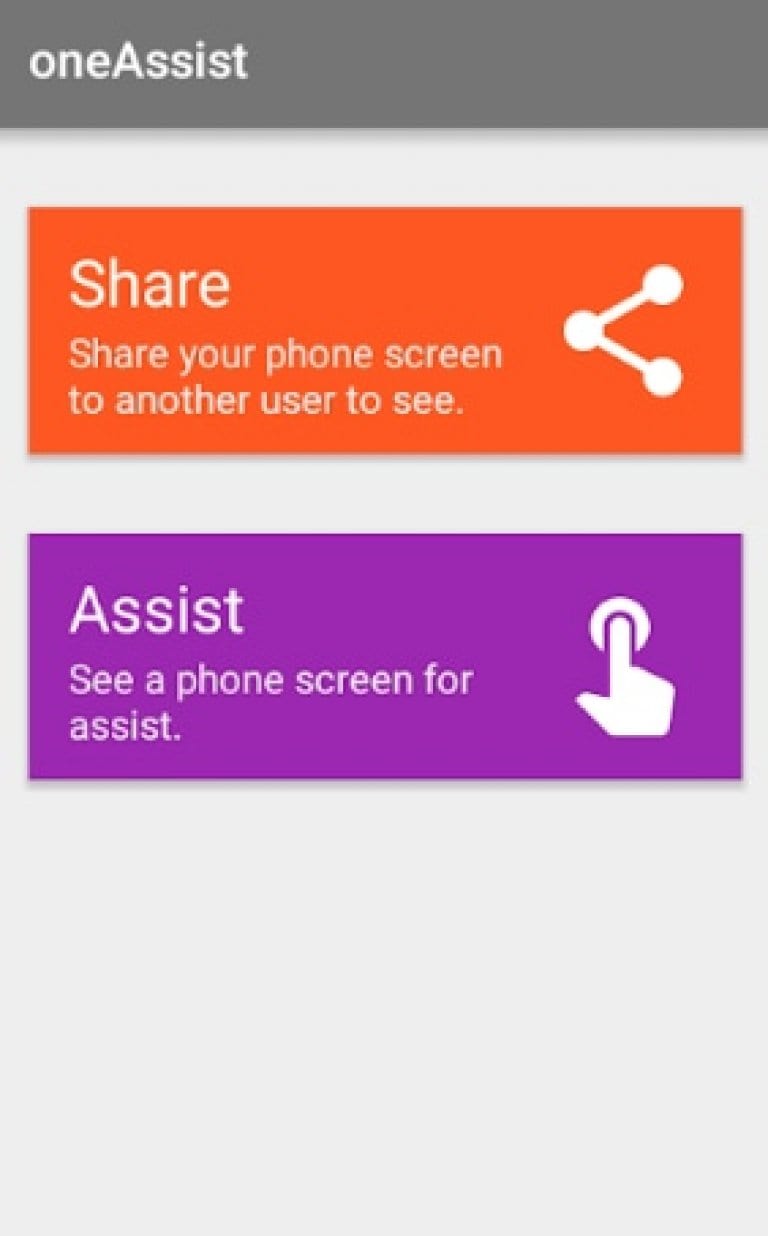Tap the hand gesture icon on Assist
768x1236 pixels.
(625, 660)
